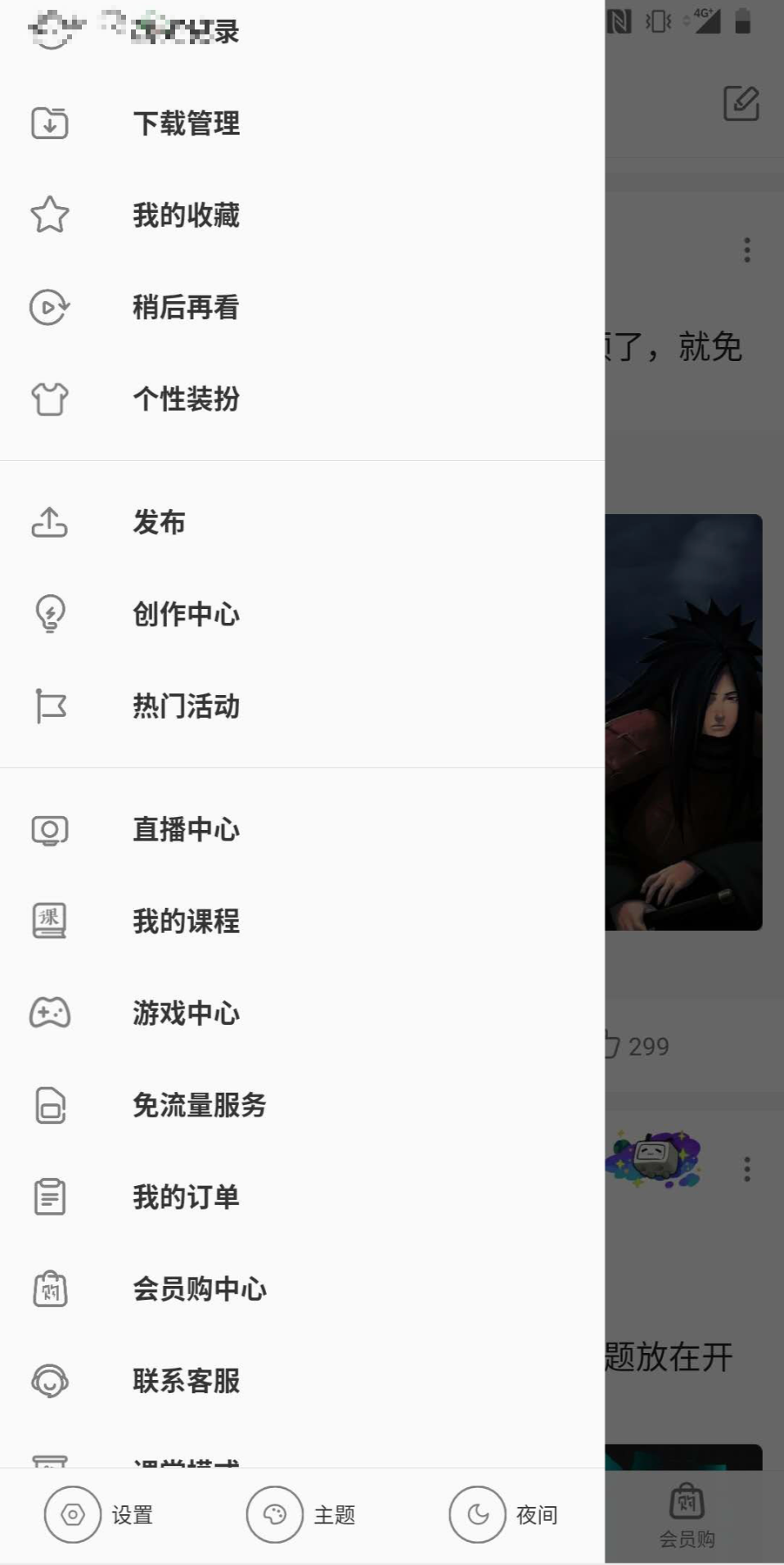The width and height of the screenshot is (784, 1565).
Task: Go to 游戏中心 game center
Action: click(302, 1013)
